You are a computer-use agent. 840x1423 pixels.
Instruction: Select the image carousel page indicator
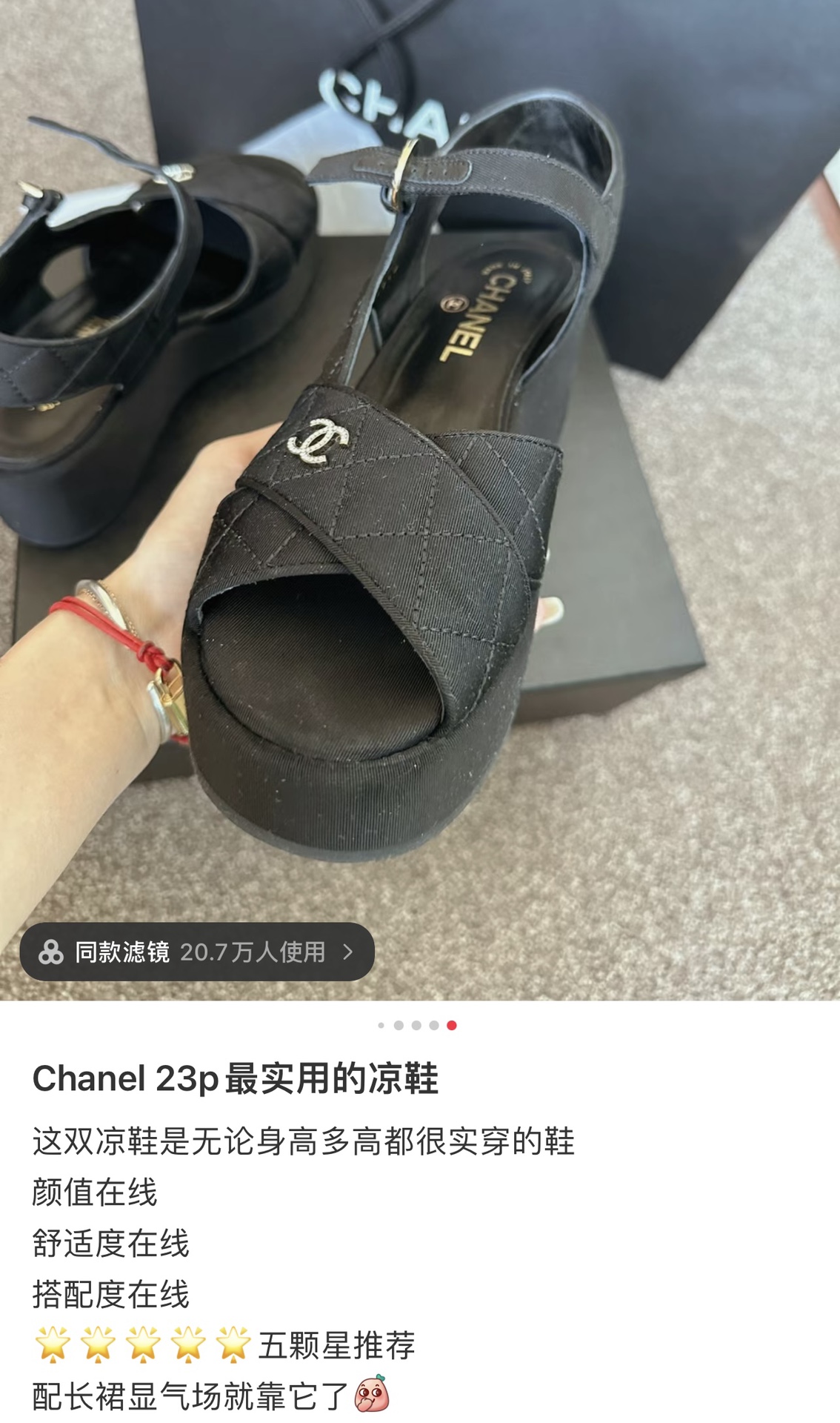416,1025
